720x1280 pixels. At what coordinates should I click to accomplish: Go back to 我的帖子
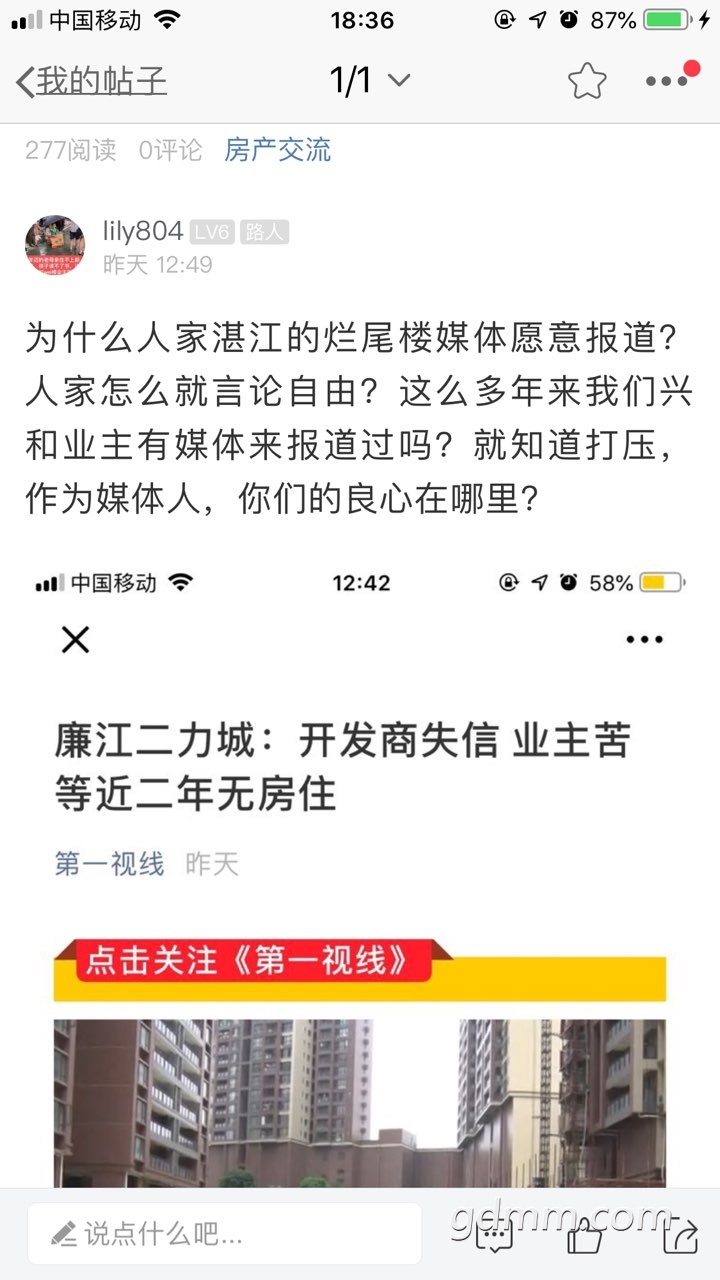[90, 81]
